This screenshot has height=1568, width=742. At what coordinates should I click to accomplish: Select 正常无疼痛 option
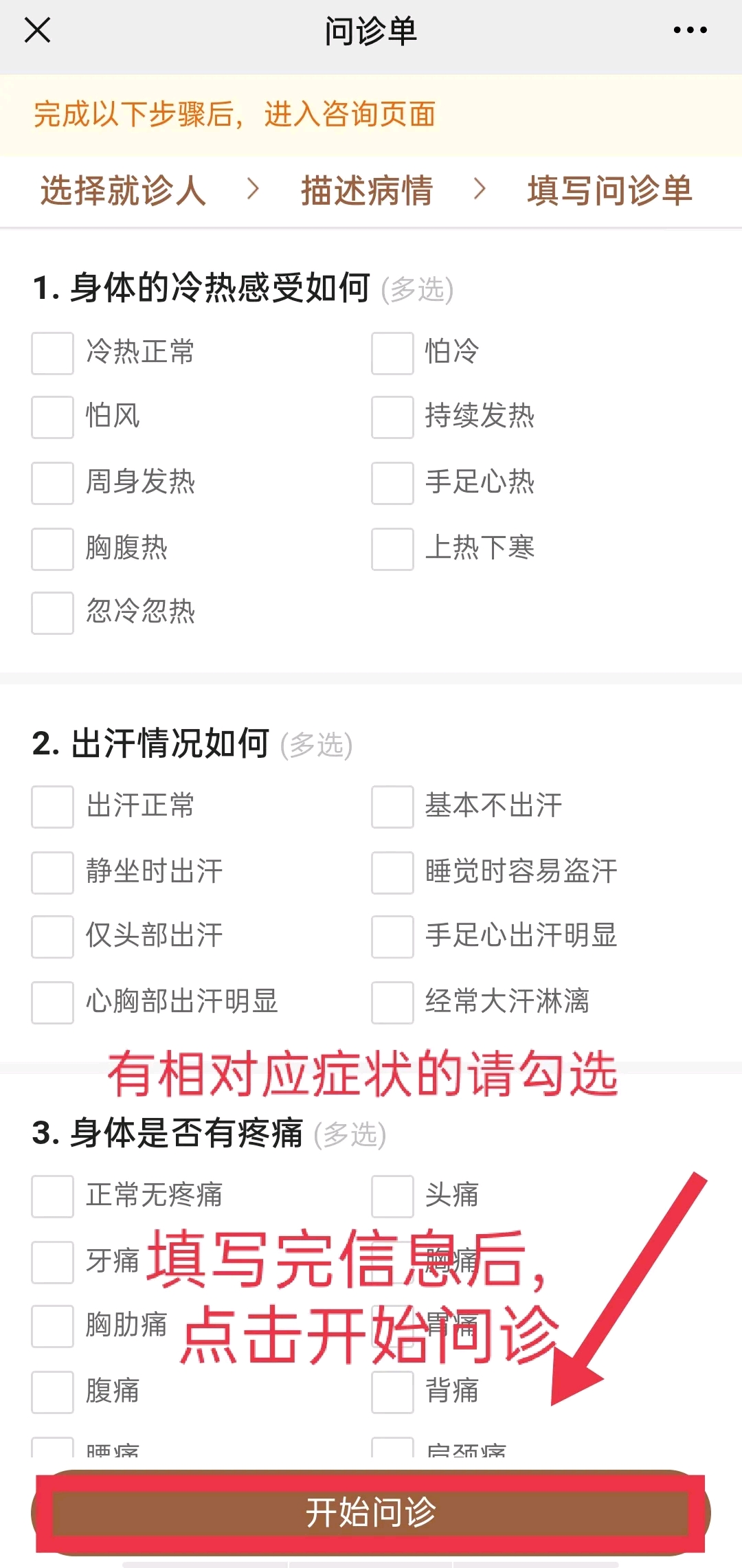pyautogui.click(x=52, y=1196)
